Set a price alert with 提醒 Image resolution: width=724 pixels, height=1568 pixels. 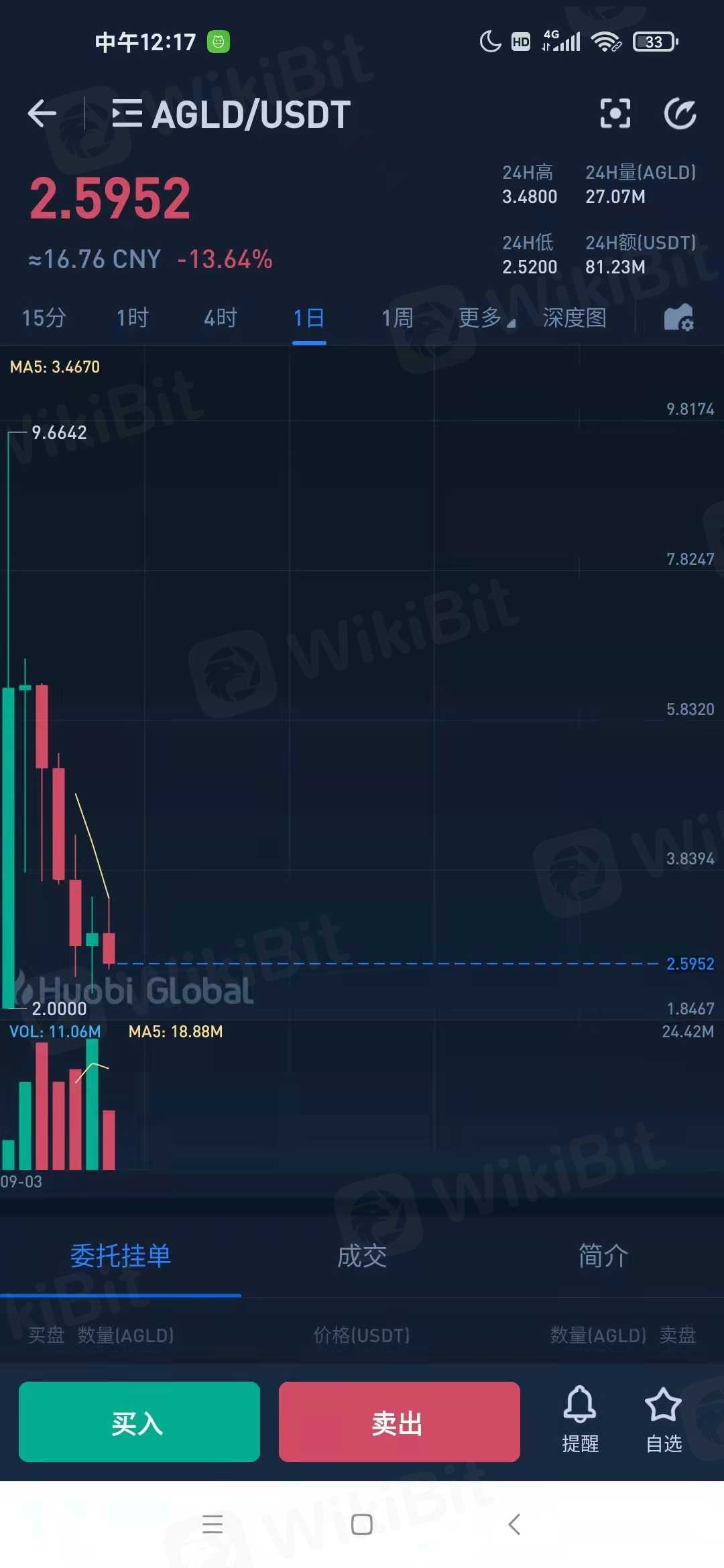pos(580,1419)
